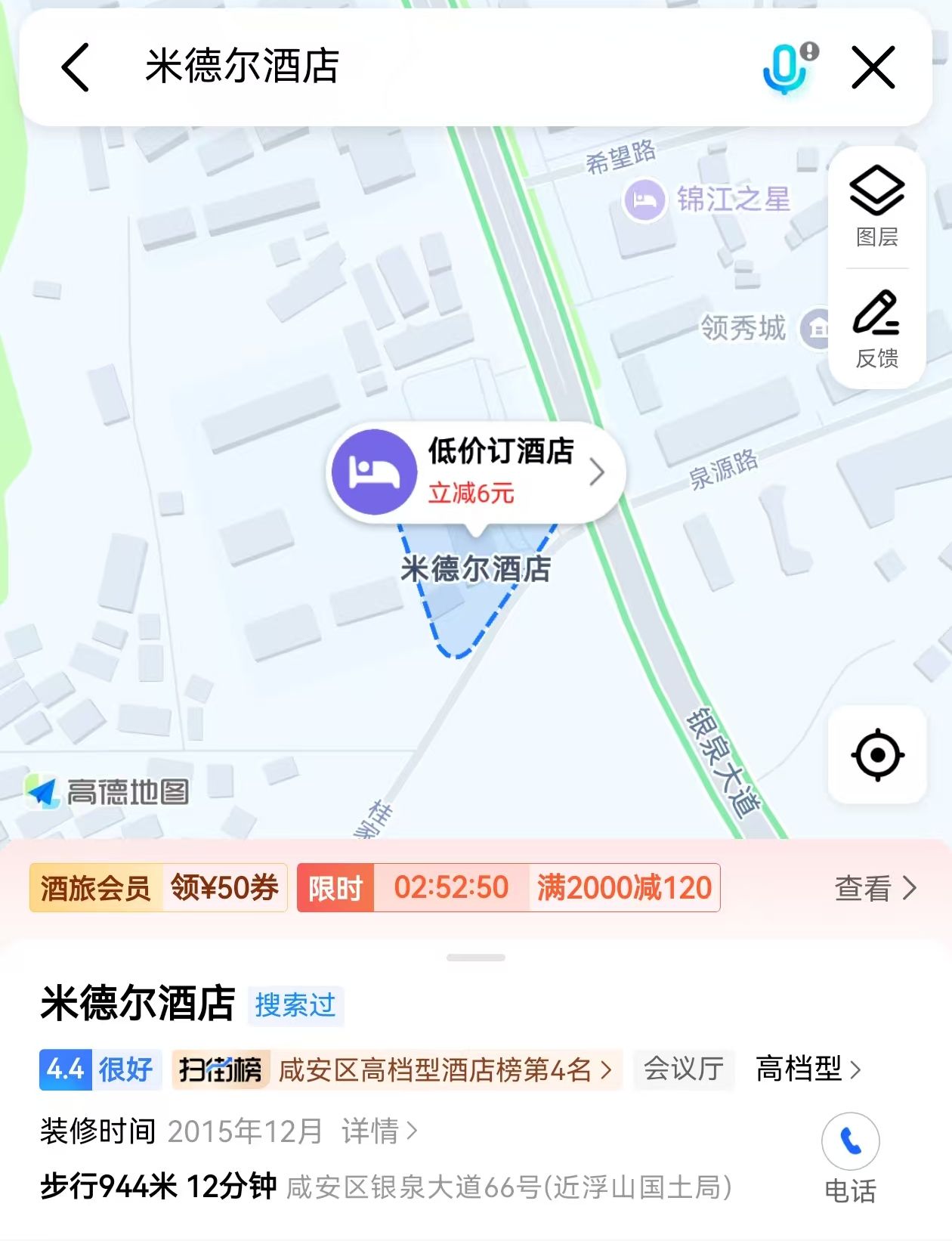952x1241 pixels.
Task: Expand the detail panel with the handle
Action: point(476,958)
